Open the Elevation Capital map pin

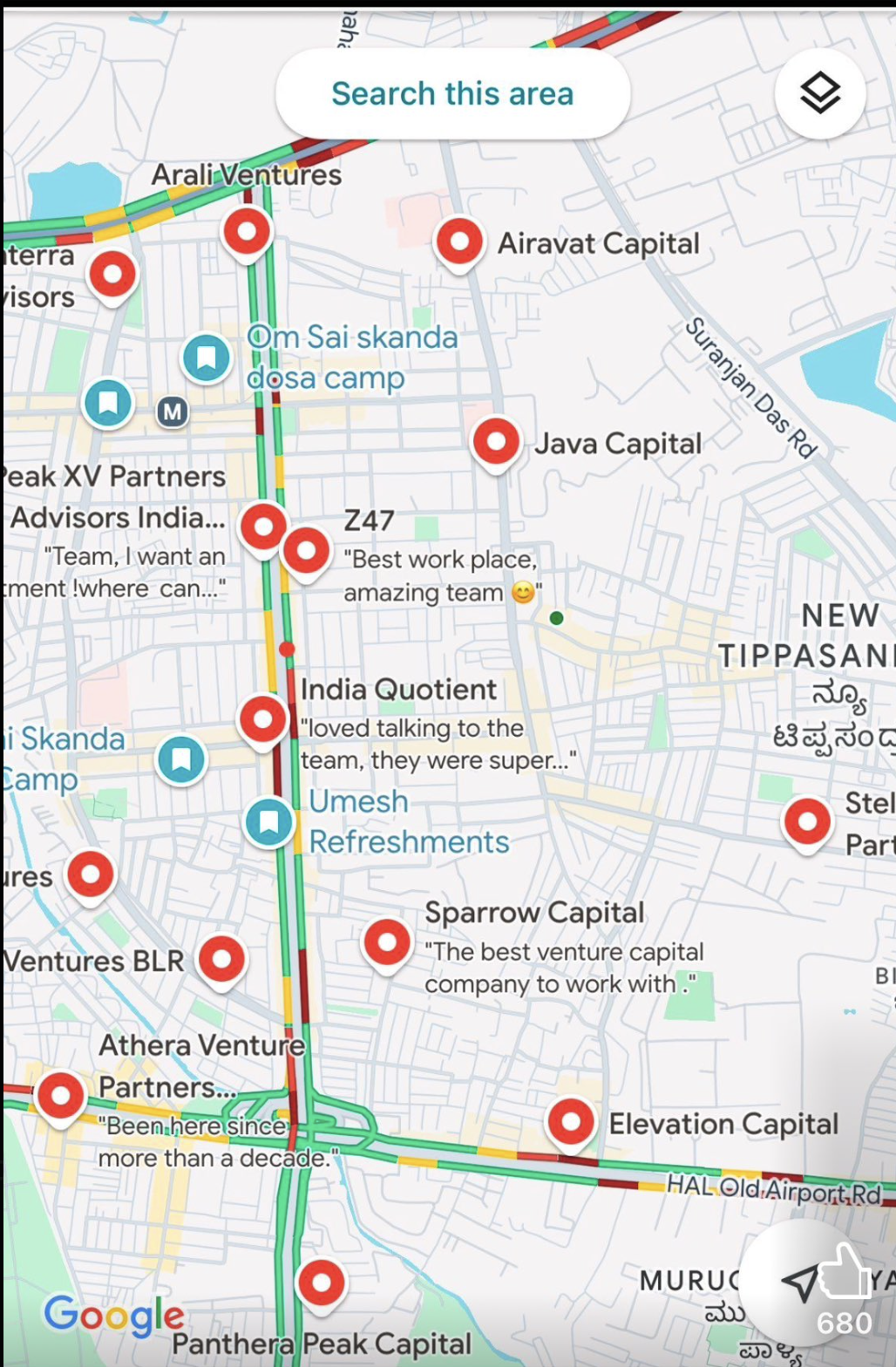(x=571, y=1122)
